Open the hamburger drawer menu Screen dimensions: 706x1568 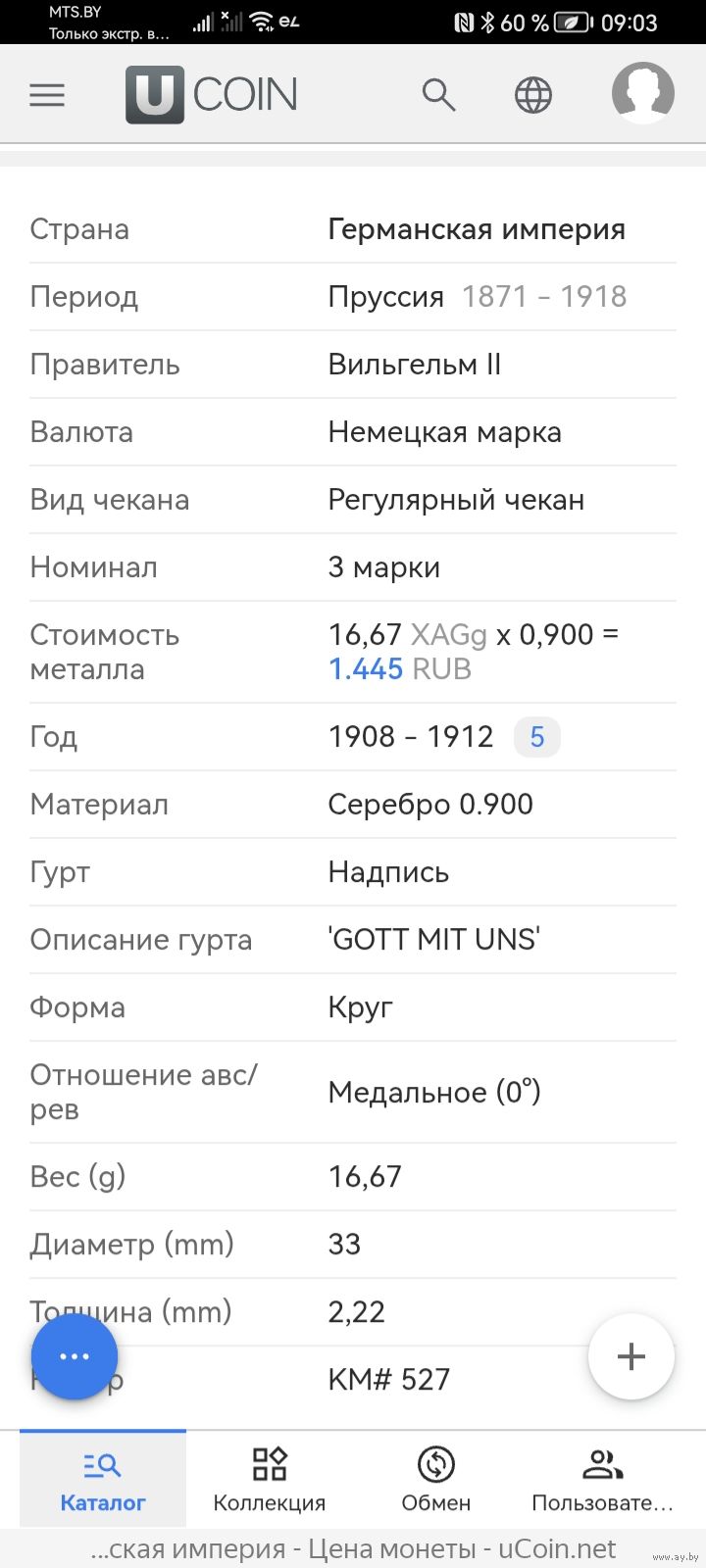tap(47, 95)
